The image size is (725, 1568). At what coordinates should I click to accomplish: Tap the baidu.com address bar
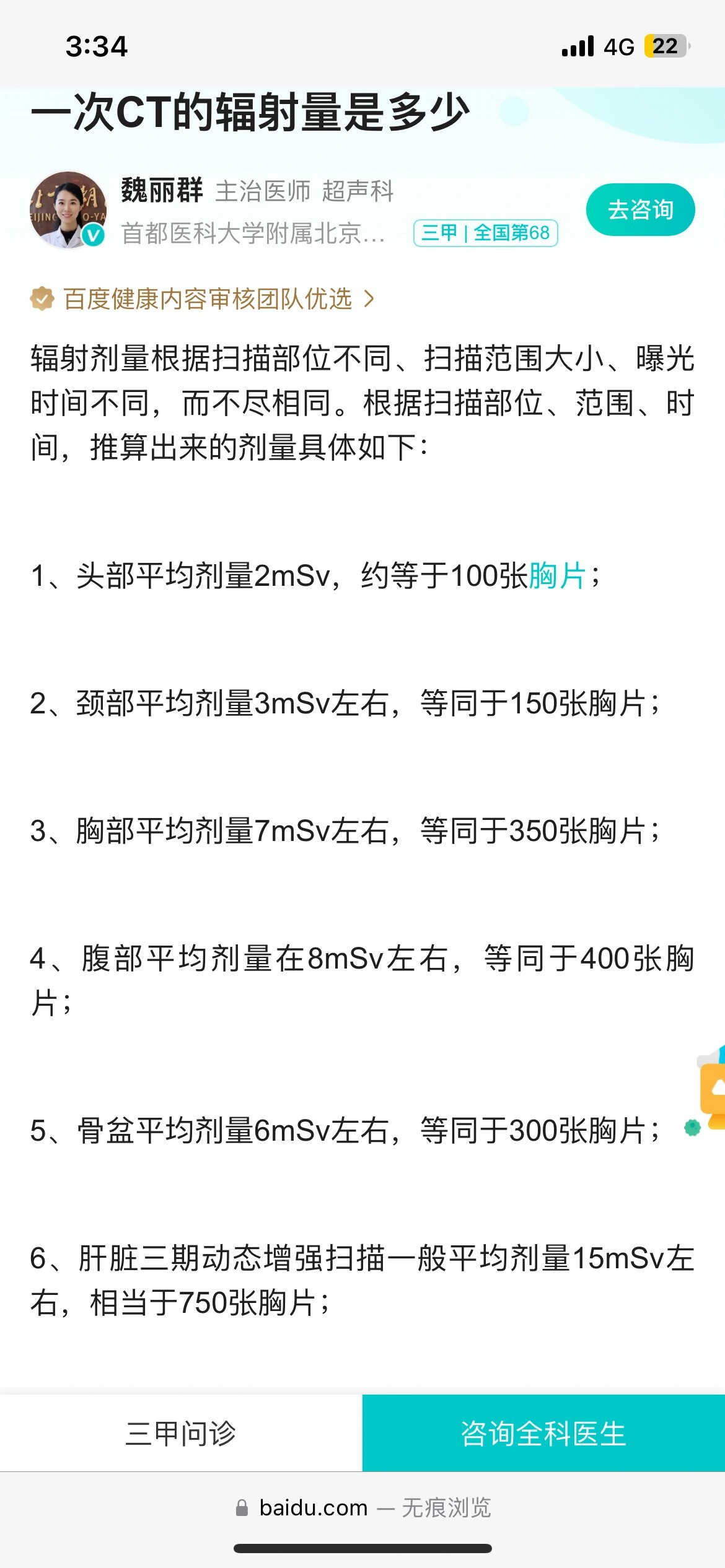pyautogui.click(x=363, y=1507)
